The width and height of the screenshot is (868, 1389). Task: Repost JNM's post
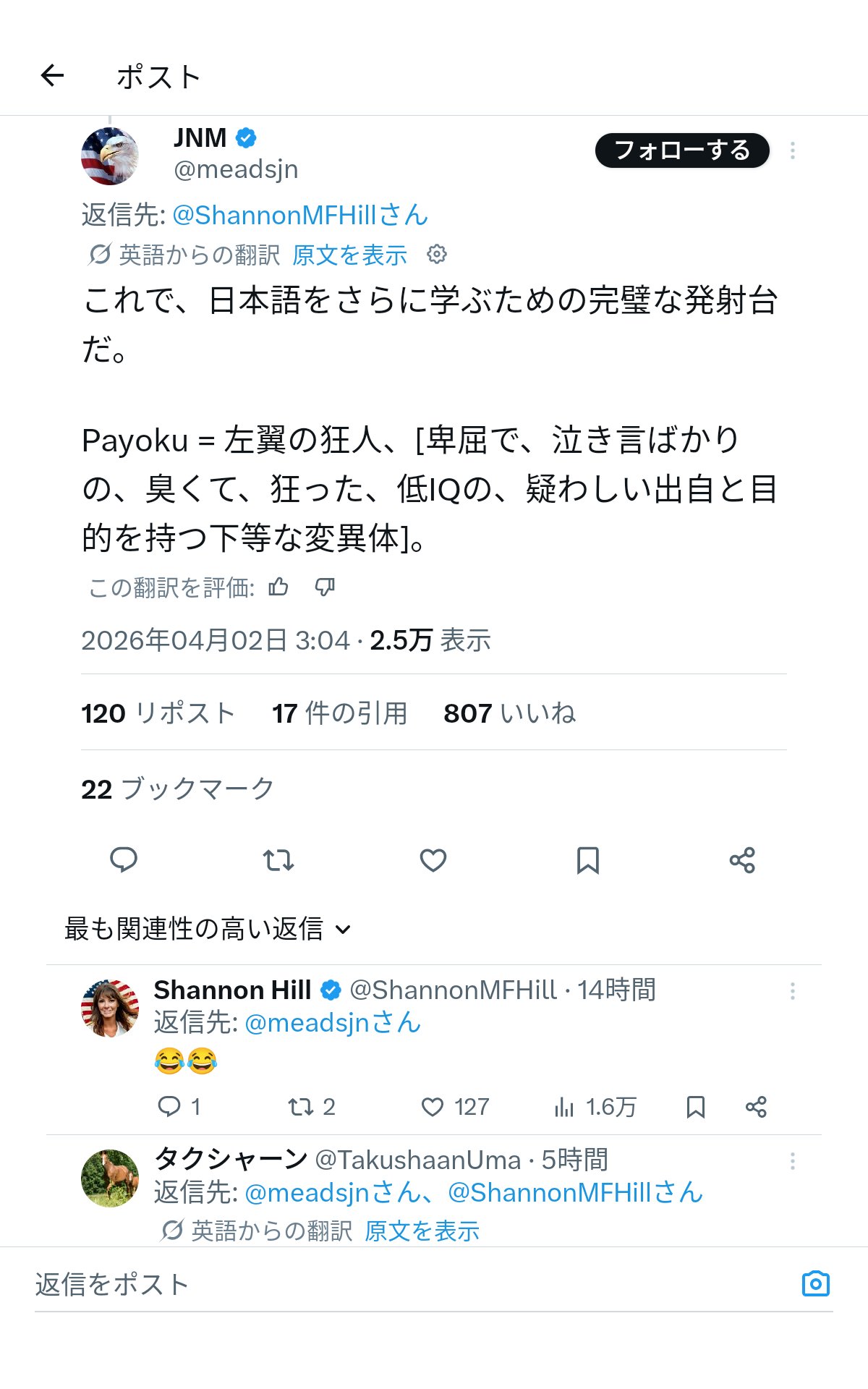pos(278,860)
